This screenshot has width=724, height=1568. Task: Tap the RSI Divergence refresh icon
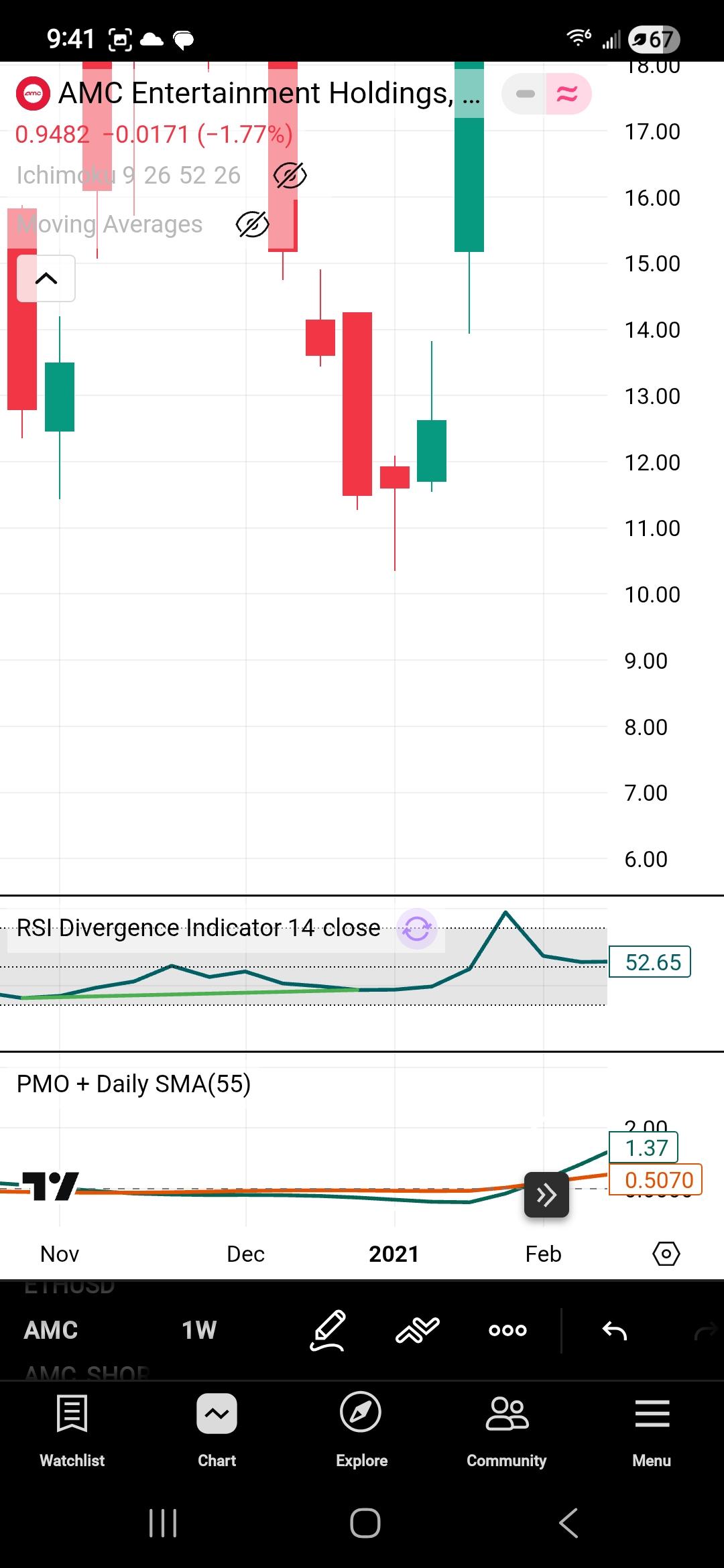pos(417,929)
